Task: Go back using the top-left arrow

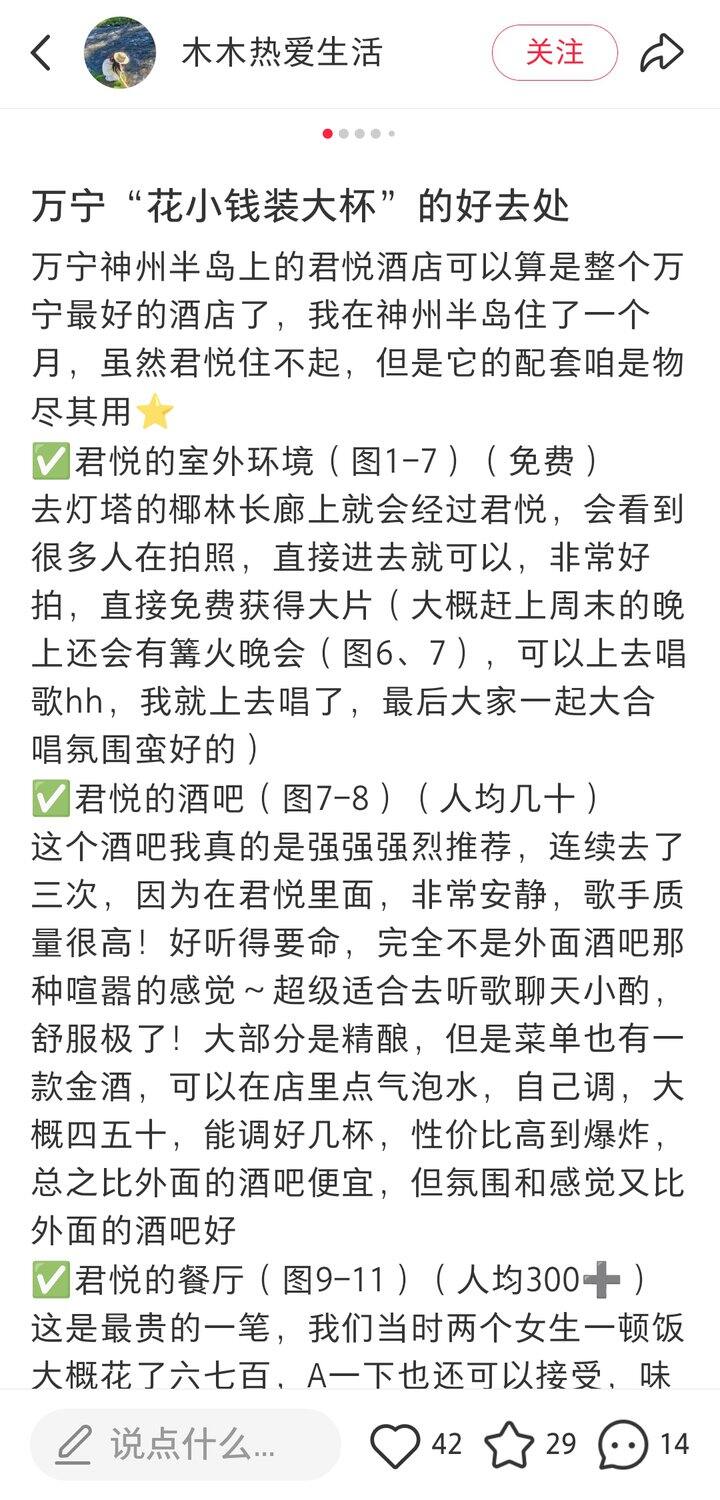Action: pyautogui.click(x=41, y=53)
